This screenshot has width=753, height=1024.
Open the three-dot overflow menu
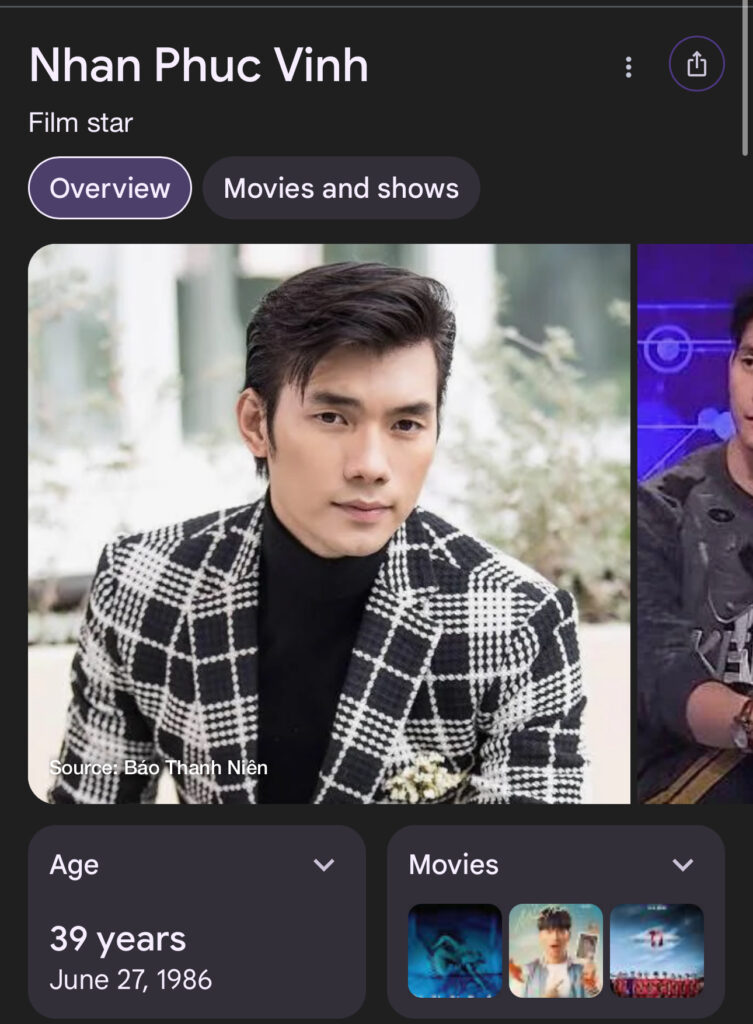(x=628, y=67)
